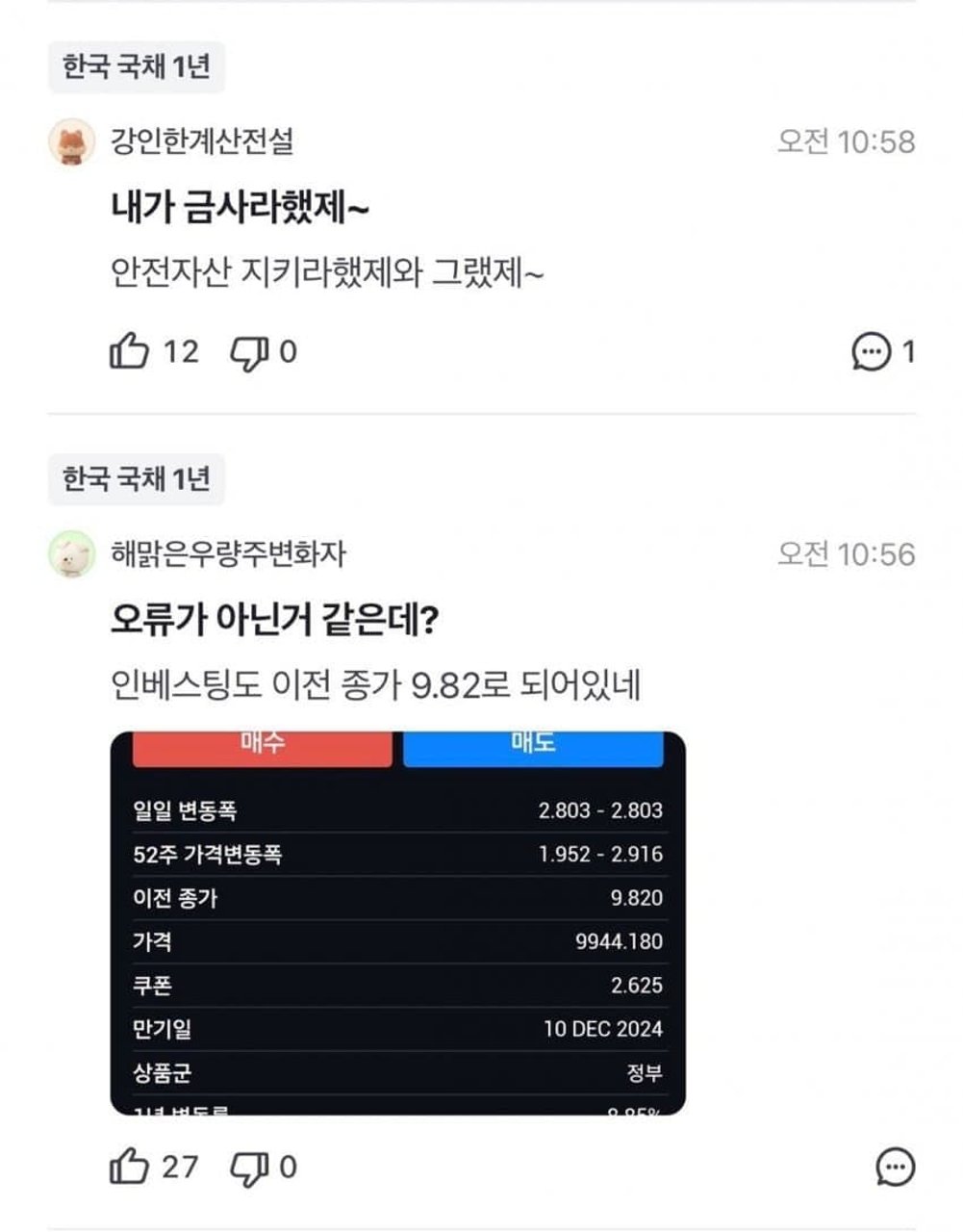Open the 한국 국채 1년 tag above 강인한계산전설

coord(137,67)
